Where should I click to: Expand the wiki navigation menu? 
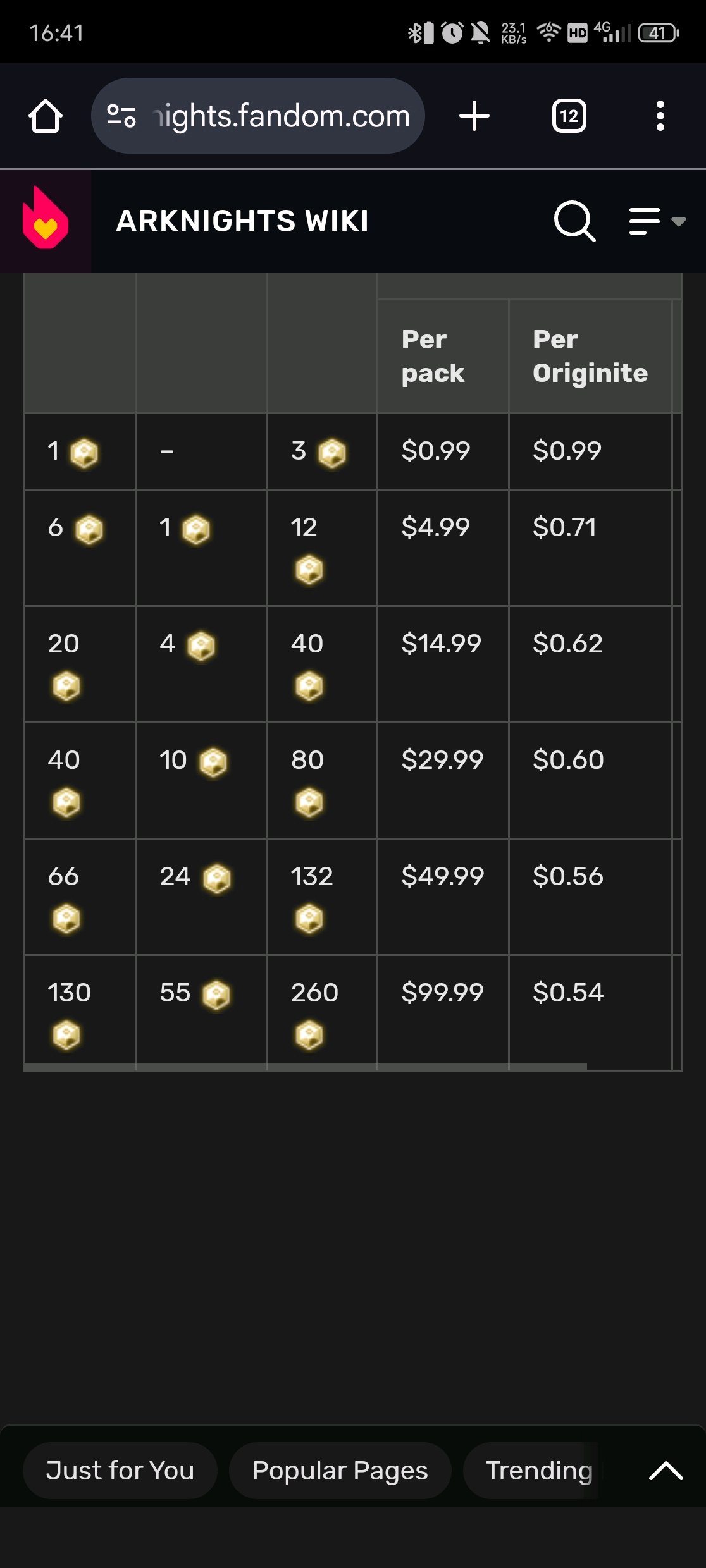point(657,221)
